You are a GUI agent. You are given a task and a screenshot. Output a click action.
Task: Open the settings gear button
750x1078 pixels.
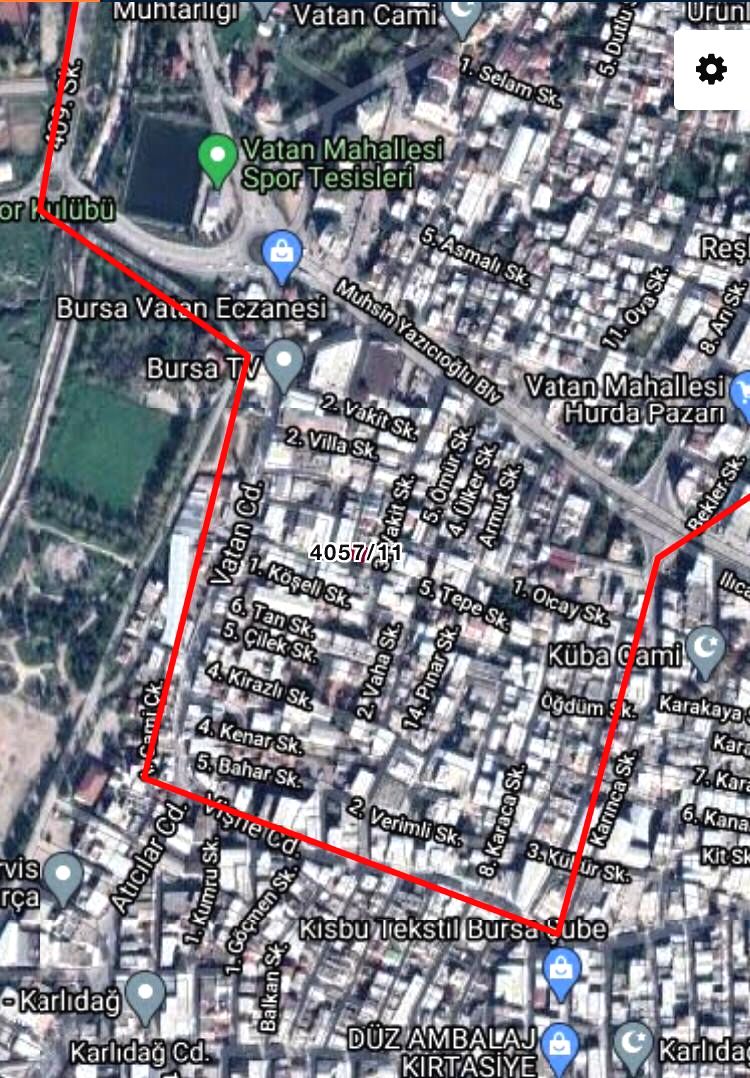[711, 69]
